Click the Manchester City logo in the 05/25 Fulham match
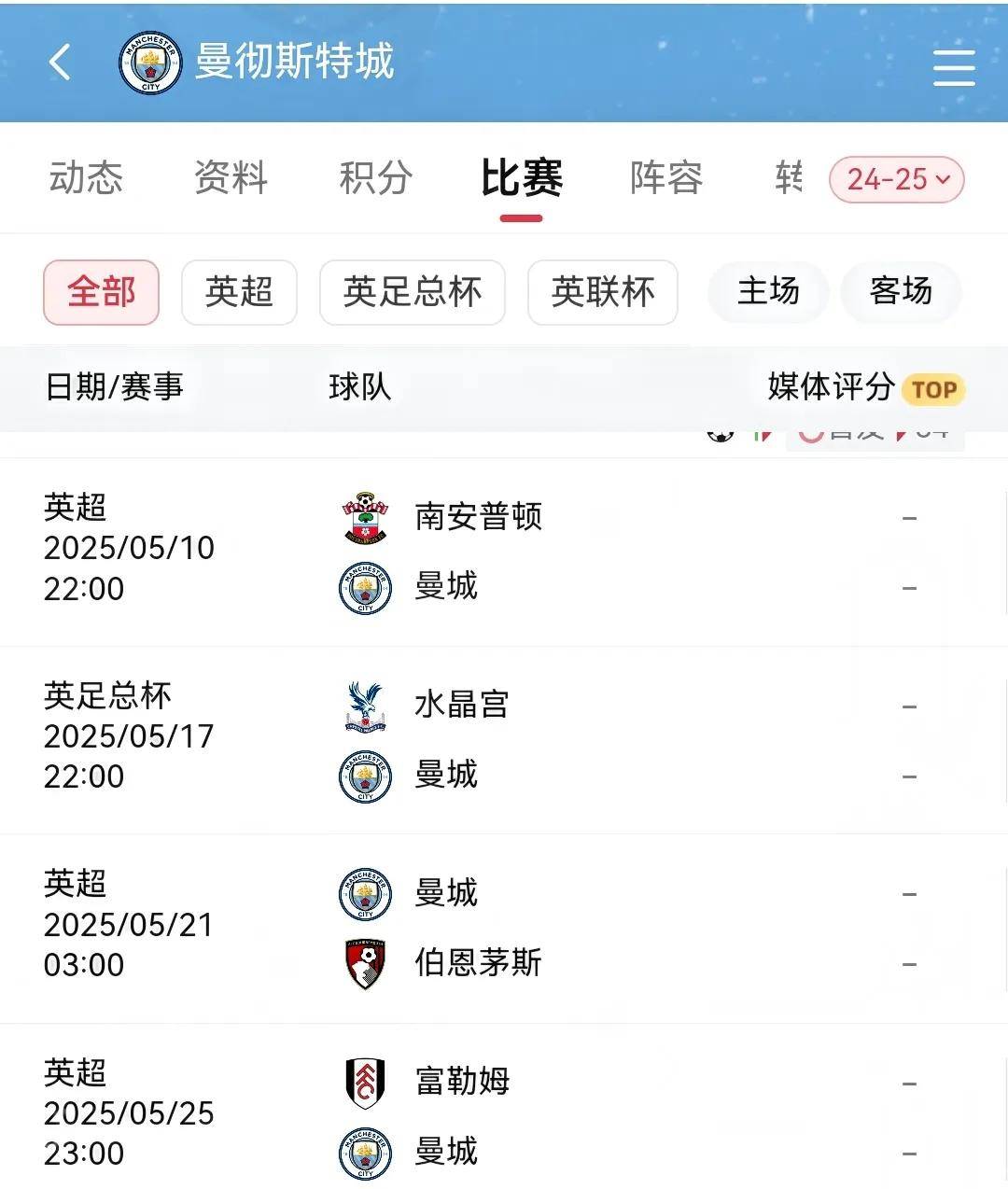The height and width of the screenshot is (1189, 1008). pos(364,1152)
